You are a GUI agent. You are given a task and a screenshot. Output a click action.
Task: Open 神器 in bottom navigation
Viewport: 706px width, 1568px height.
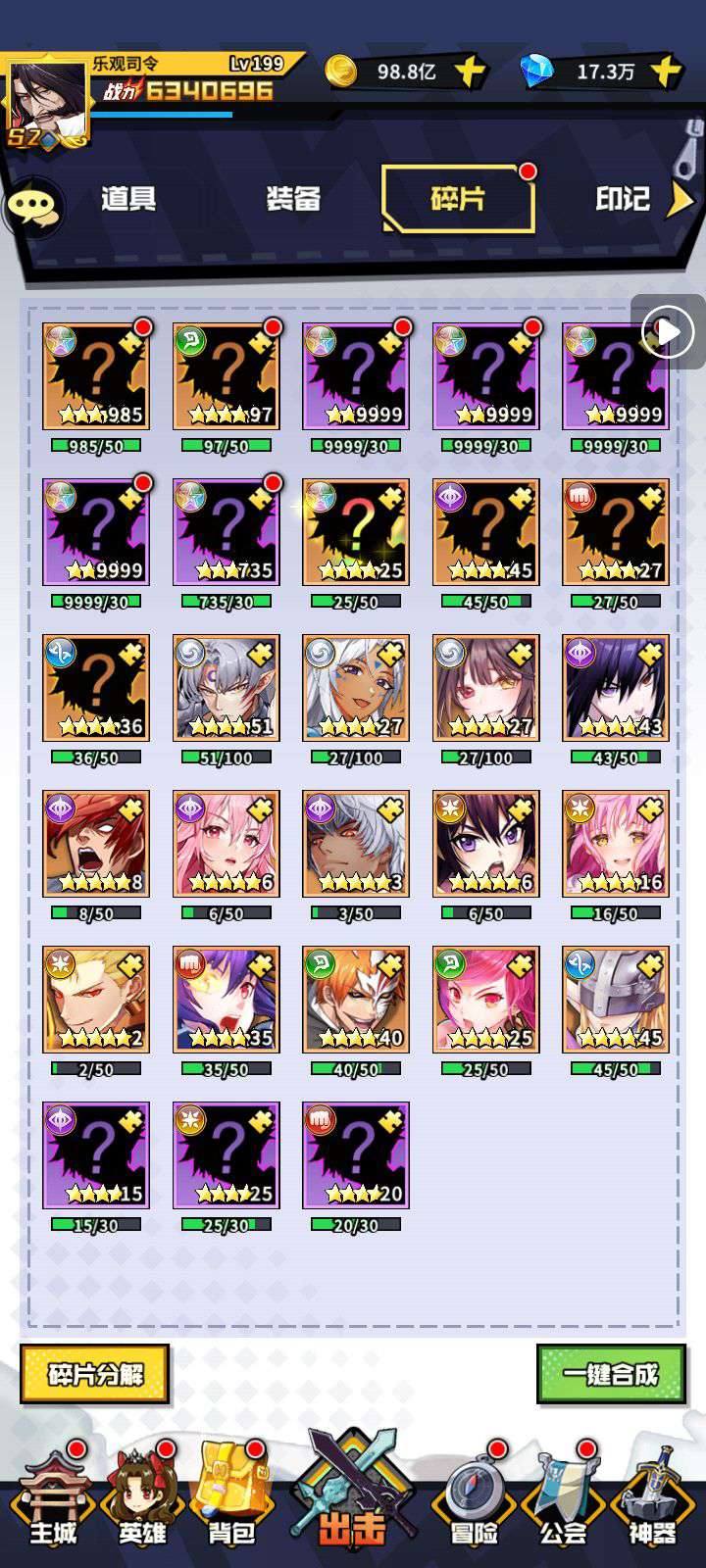coord(652,1499)
